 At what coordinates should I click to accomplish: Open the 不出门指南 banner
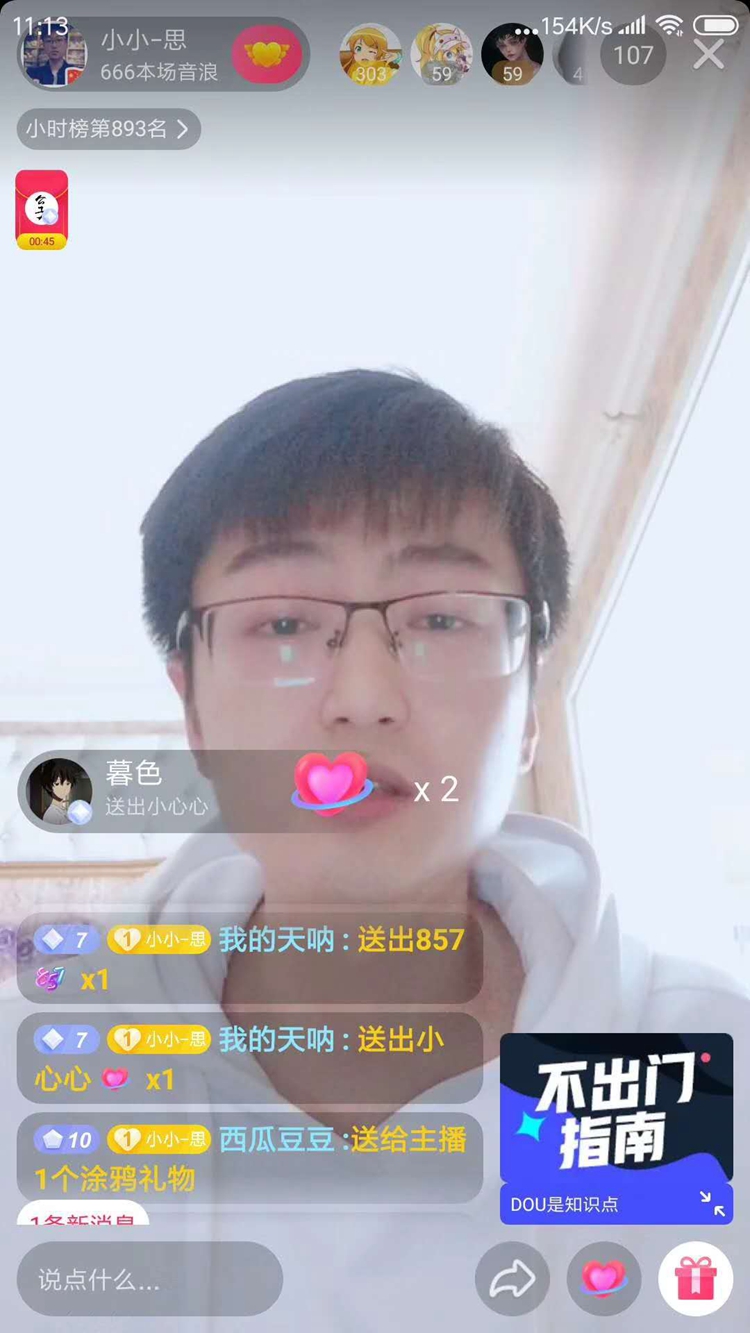616,1110
